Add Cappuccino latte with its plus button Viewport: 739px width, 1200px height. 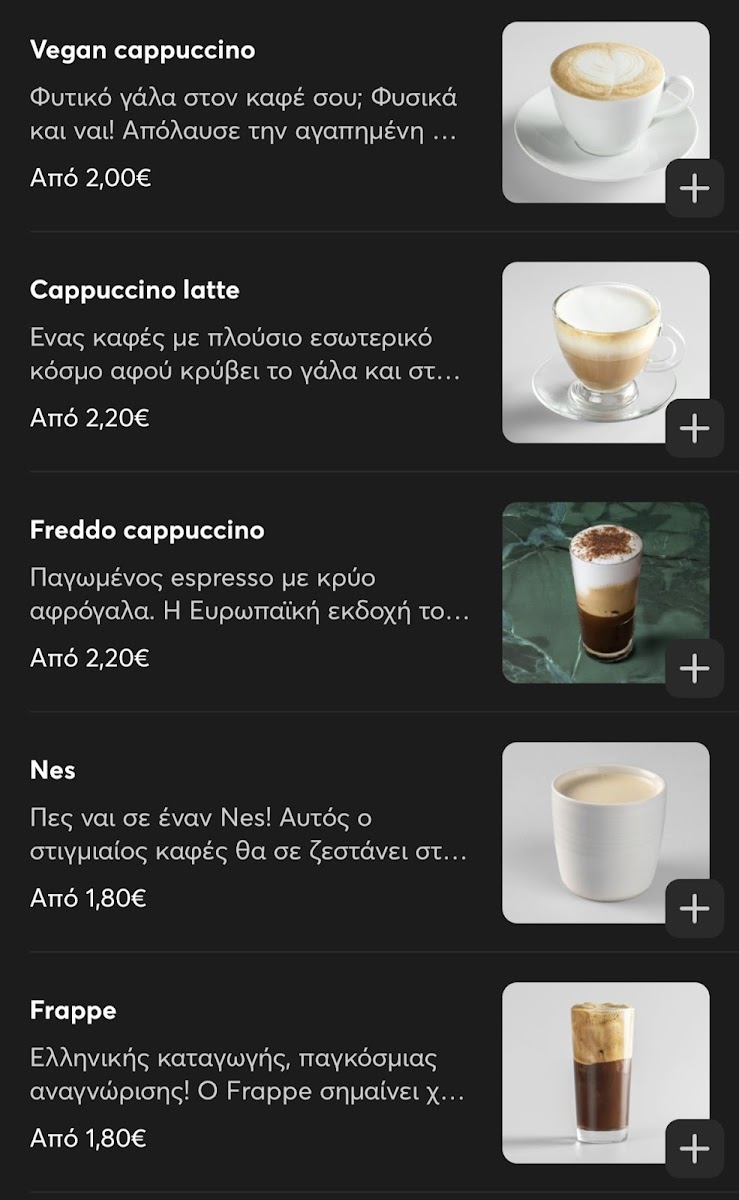(x=694, y=428)
